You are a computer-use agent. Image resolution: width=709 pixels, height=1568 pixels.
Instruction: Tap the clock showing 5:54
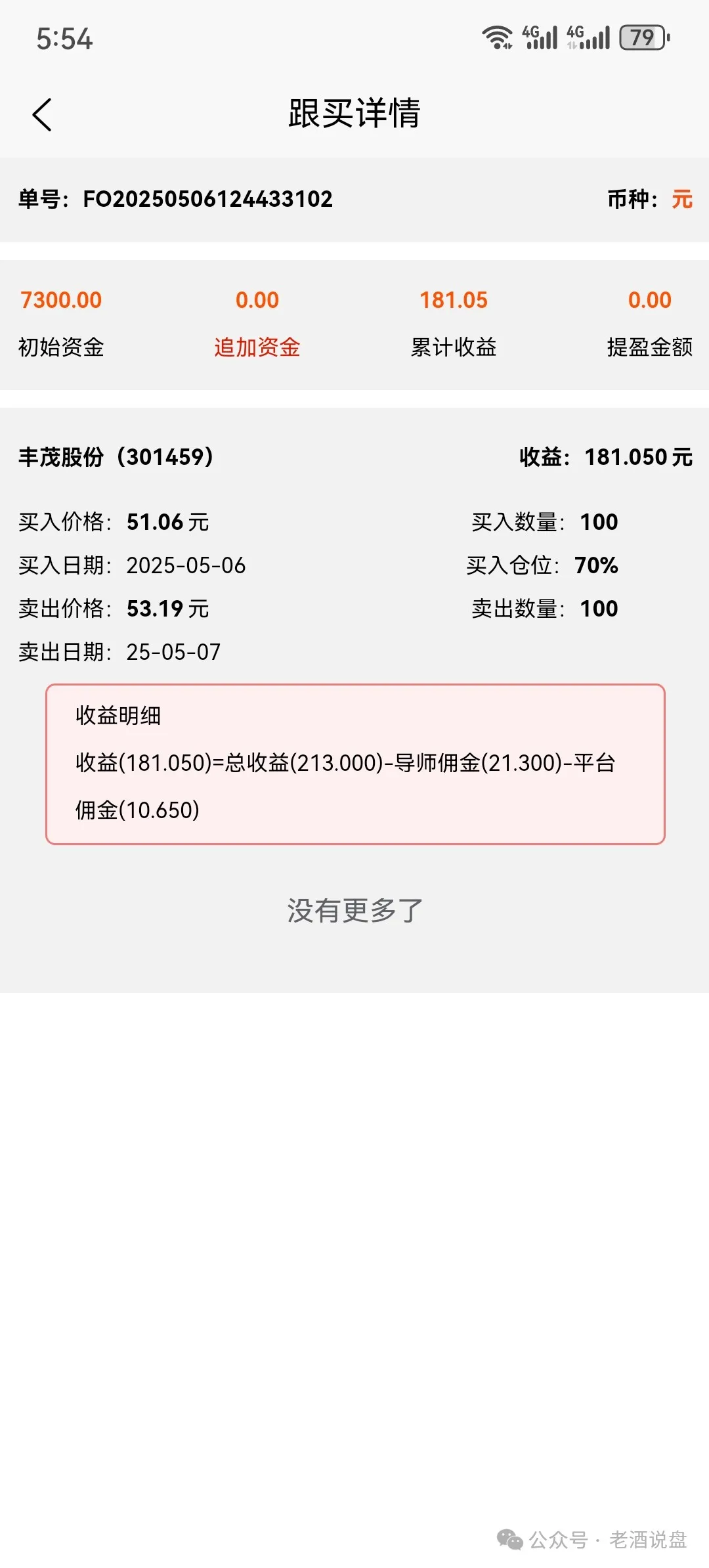[62, 41]
